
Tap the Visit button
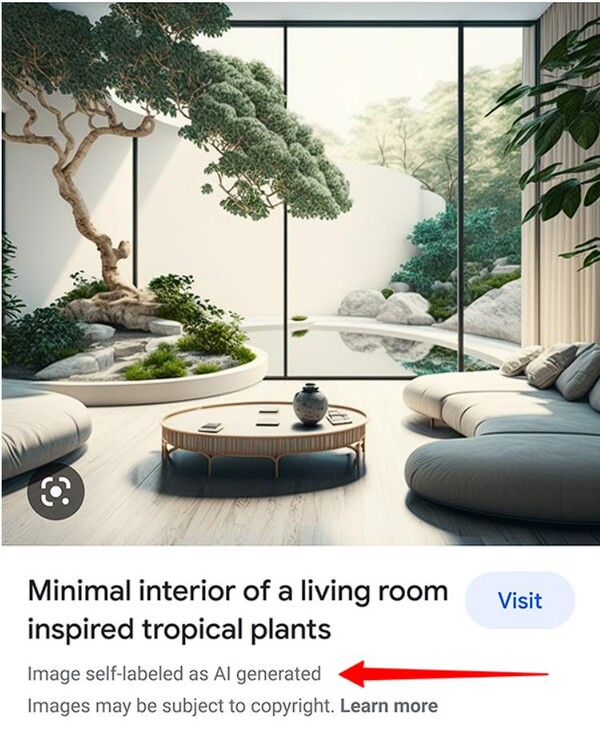click(x=520, y=601)
